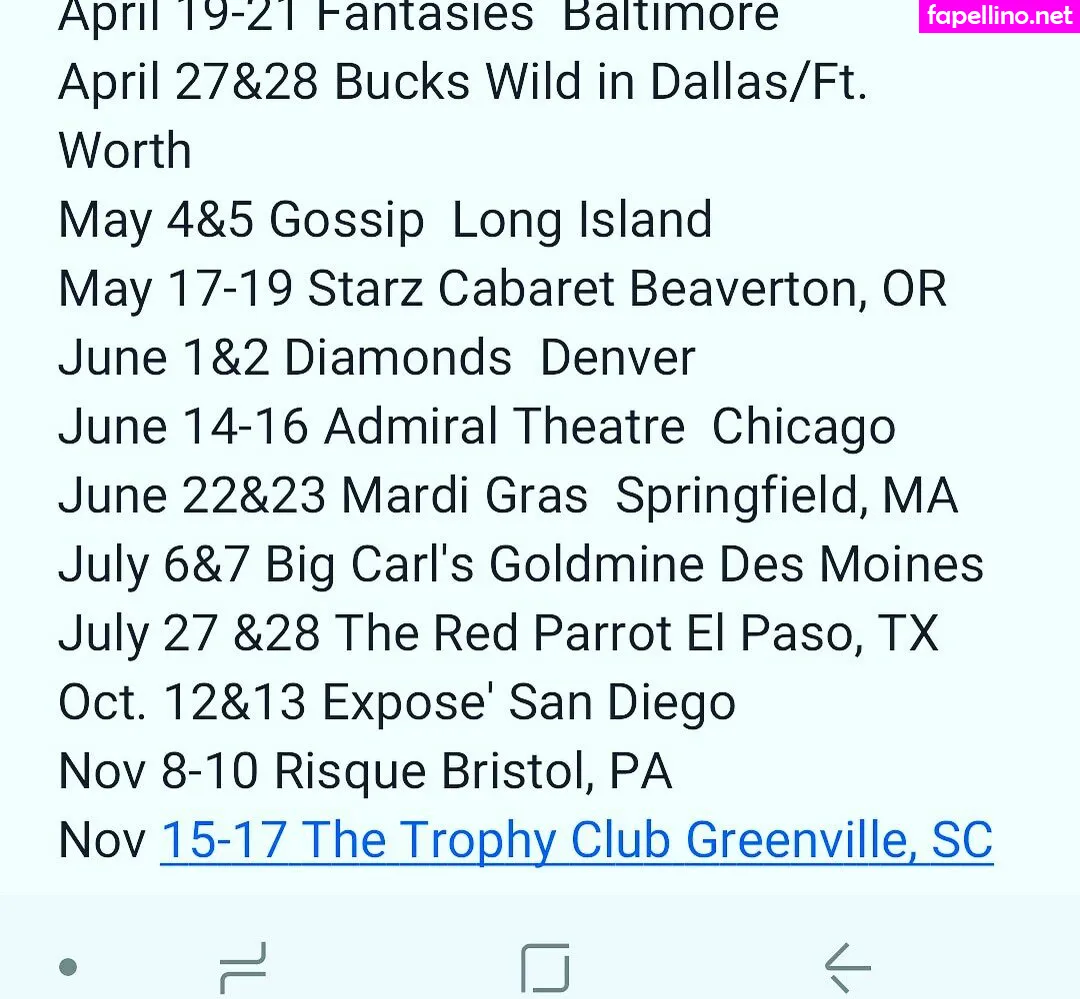Tap the home button in the navigation bar
Viewport: 1080px width, 999px height.
[x=545, y=967]
